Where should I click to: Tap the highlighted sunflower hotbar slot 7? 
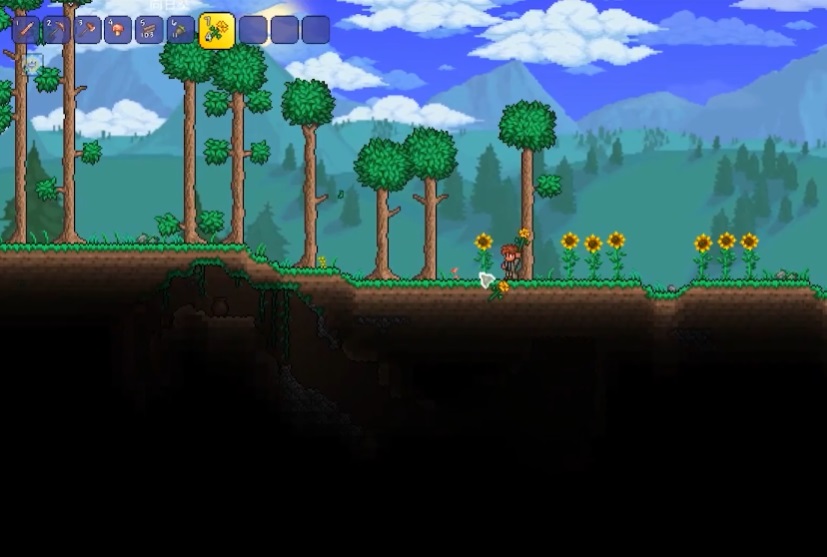click(216, 31)
